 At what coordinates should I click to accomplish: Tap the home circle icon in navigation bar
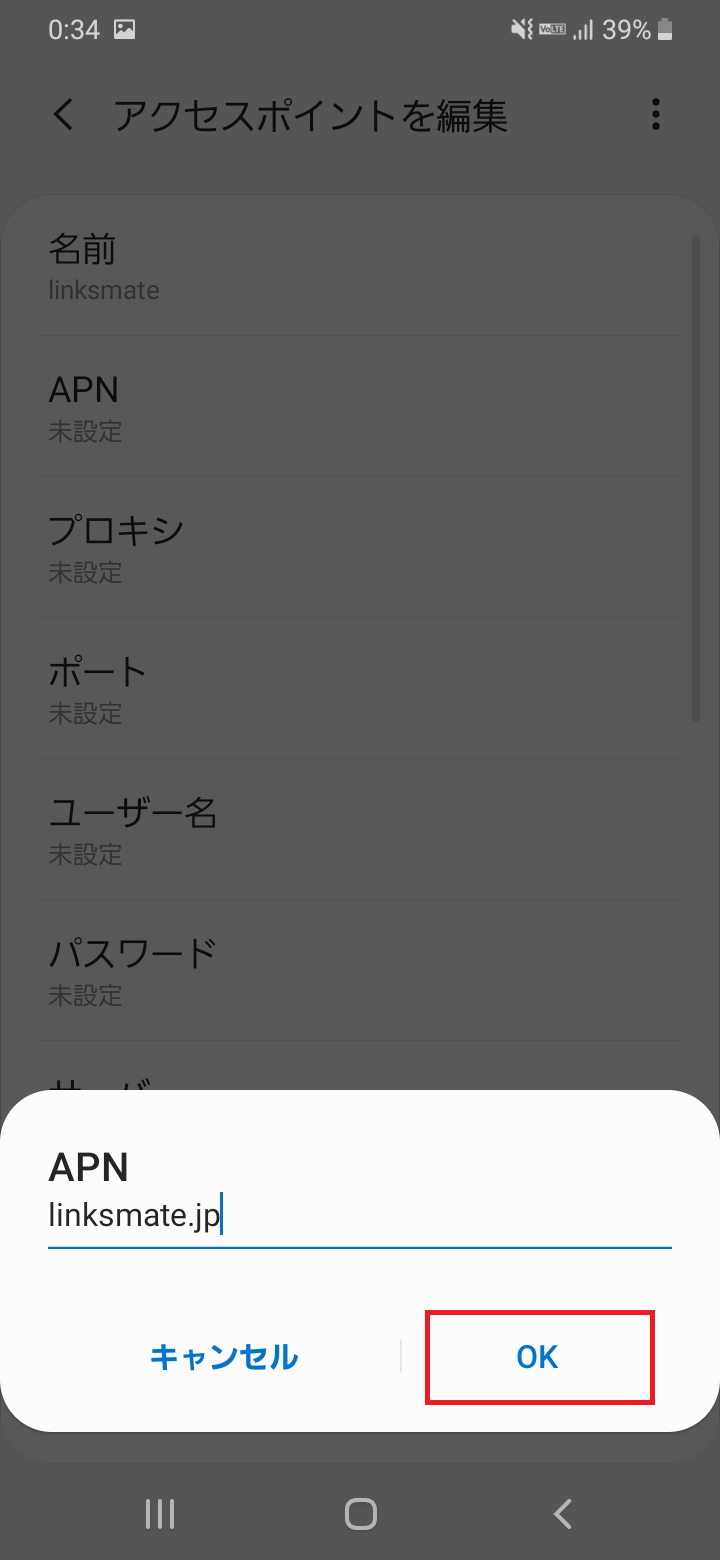pos(360,1513)
